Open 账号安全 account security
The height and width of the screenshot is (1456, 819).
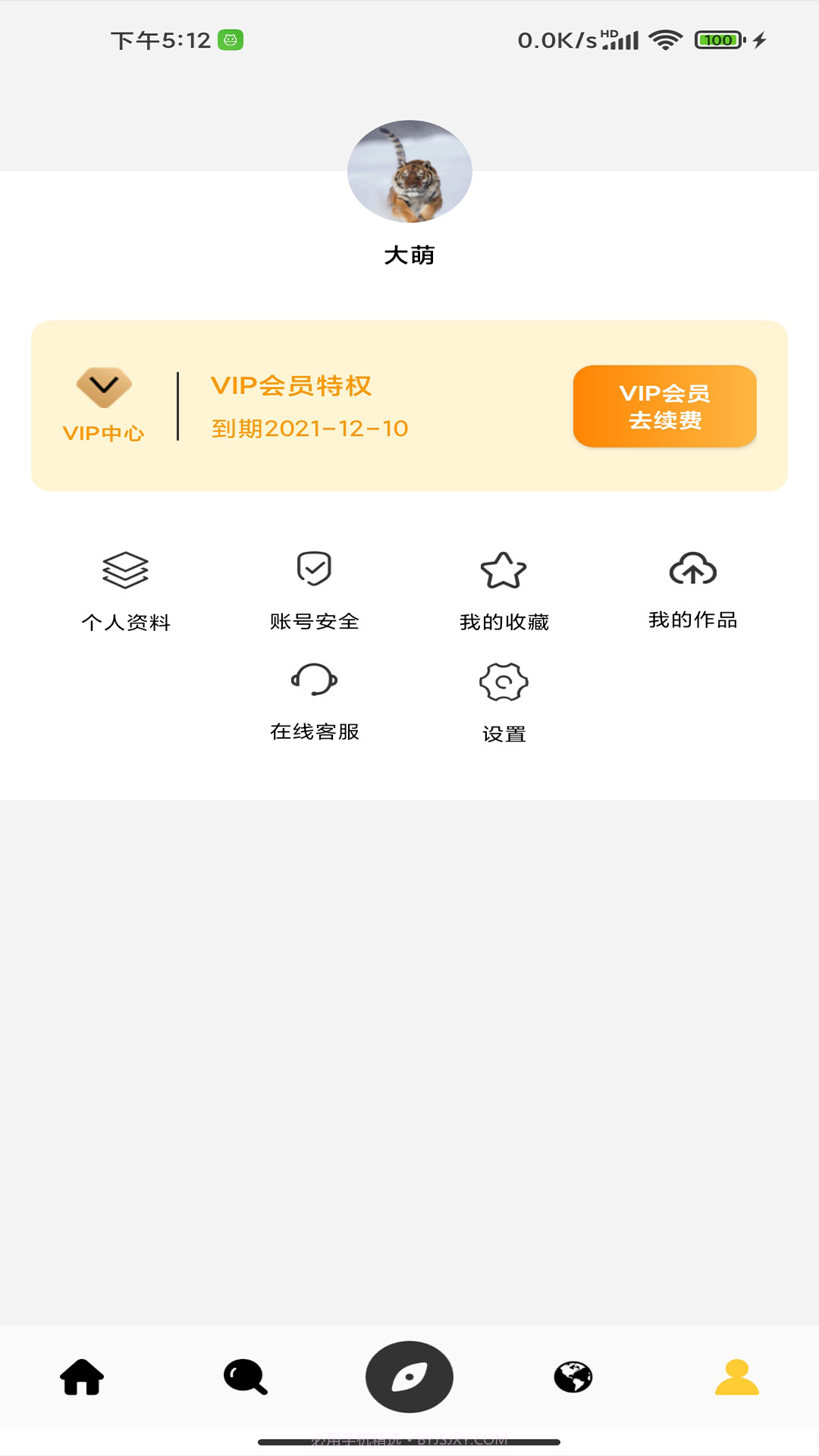315,570
